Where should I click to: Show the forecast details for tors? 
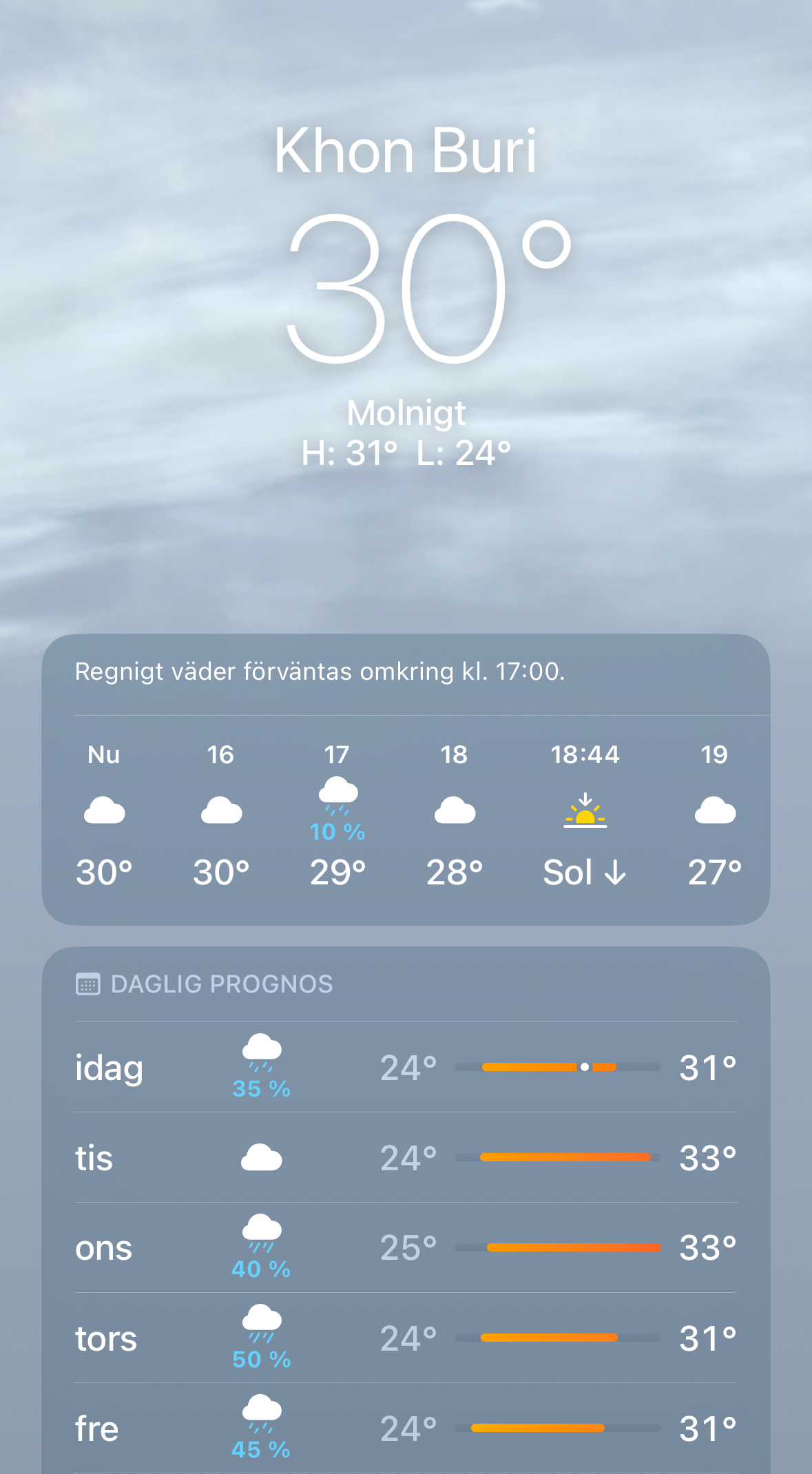click(406, 1338)
